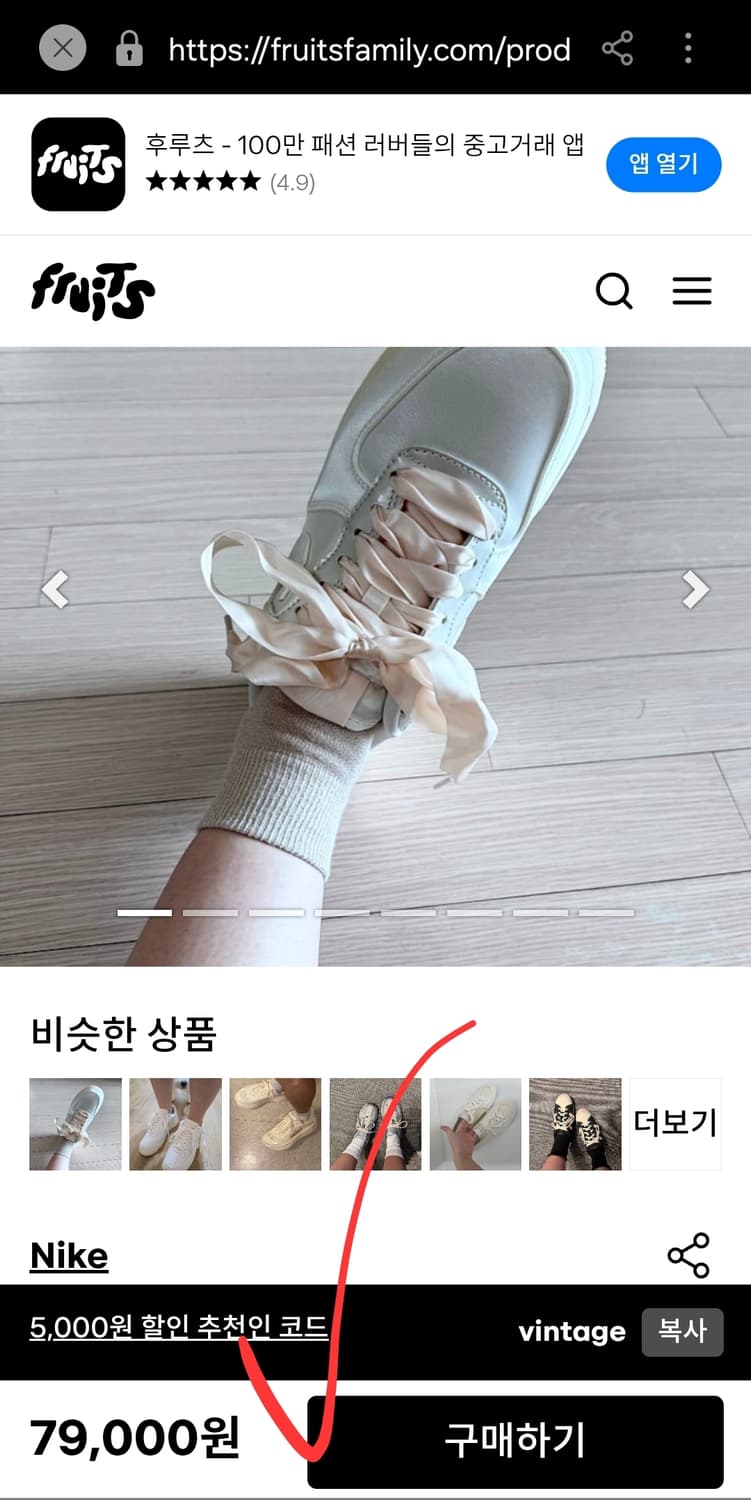Screen dimensions: 751x1500
Task: Dismiss the smart app banner with X
Action: tap(61, 47)
